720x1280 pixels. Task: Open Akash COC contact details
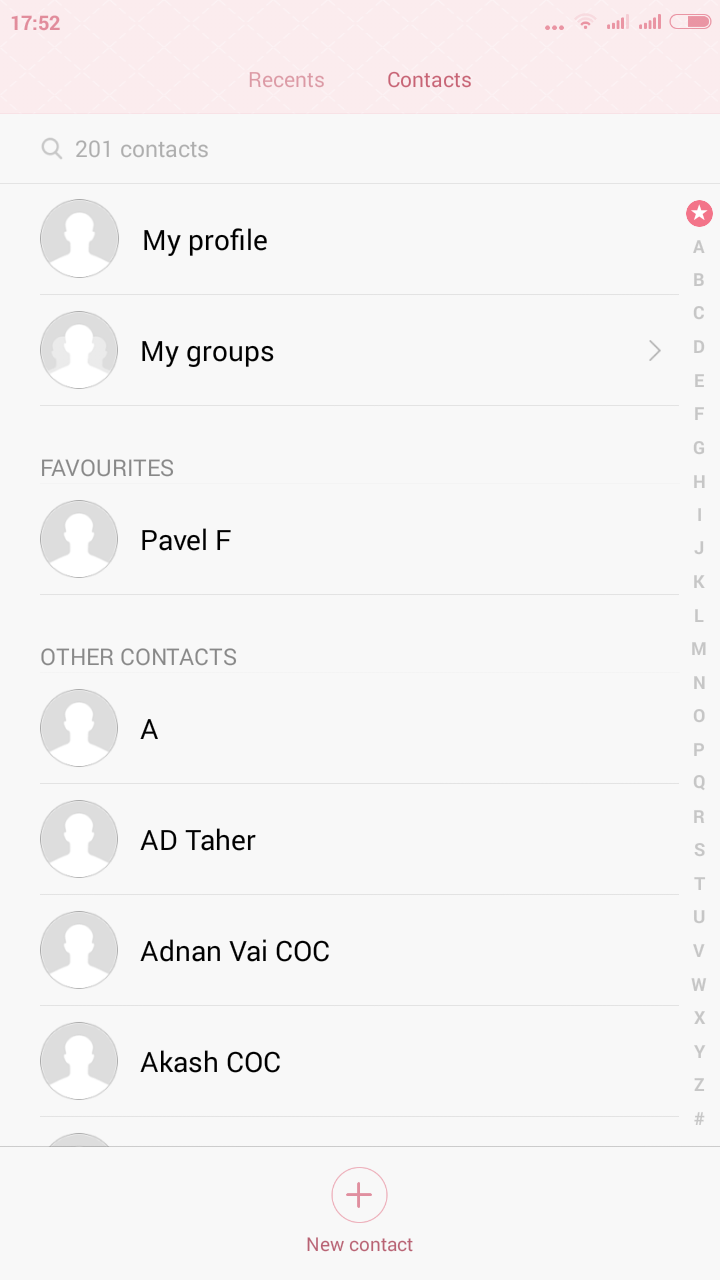210,1062
